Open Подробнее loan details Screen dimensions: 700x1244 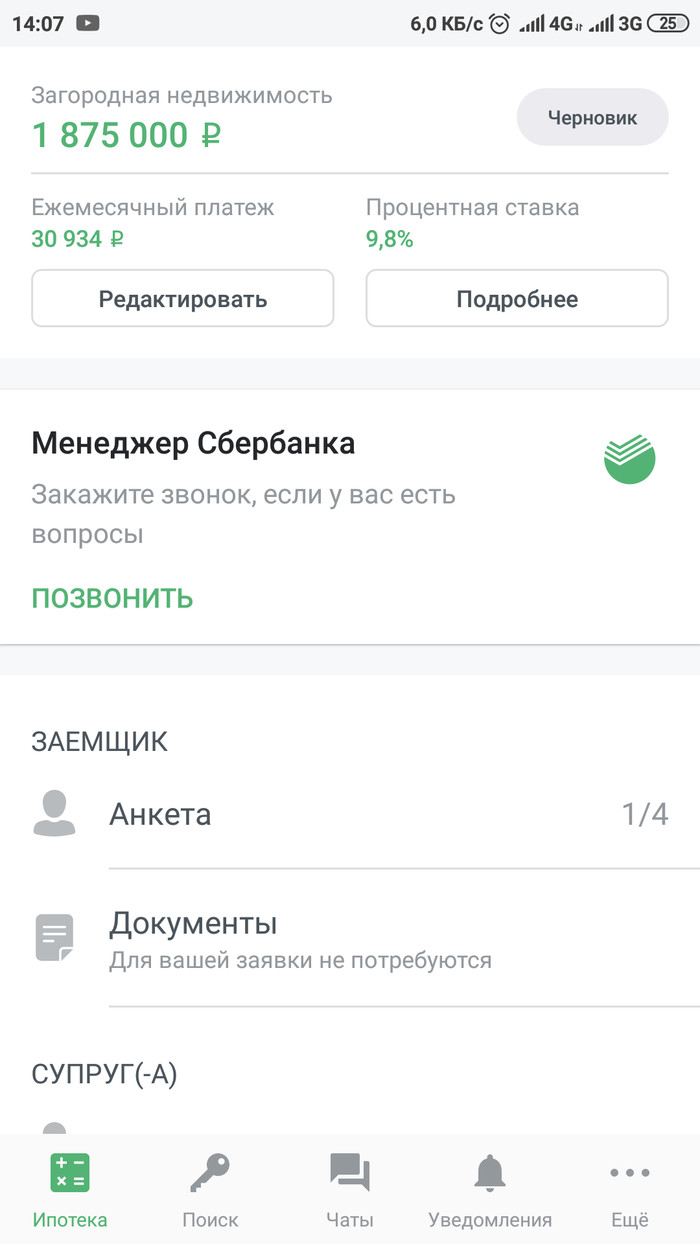point(516,298)
